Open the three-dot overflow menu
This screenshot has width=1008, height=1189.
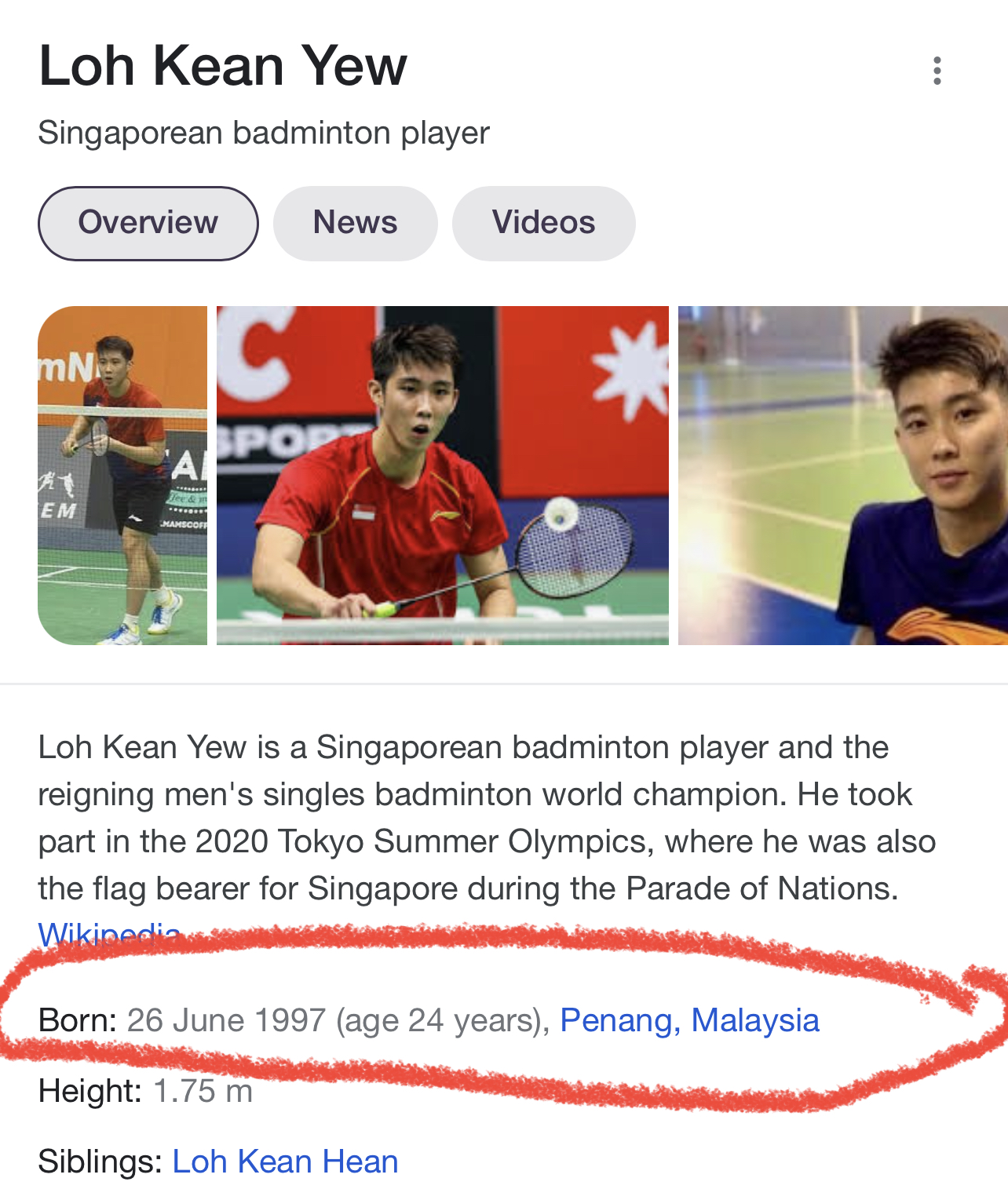[937, 71]
